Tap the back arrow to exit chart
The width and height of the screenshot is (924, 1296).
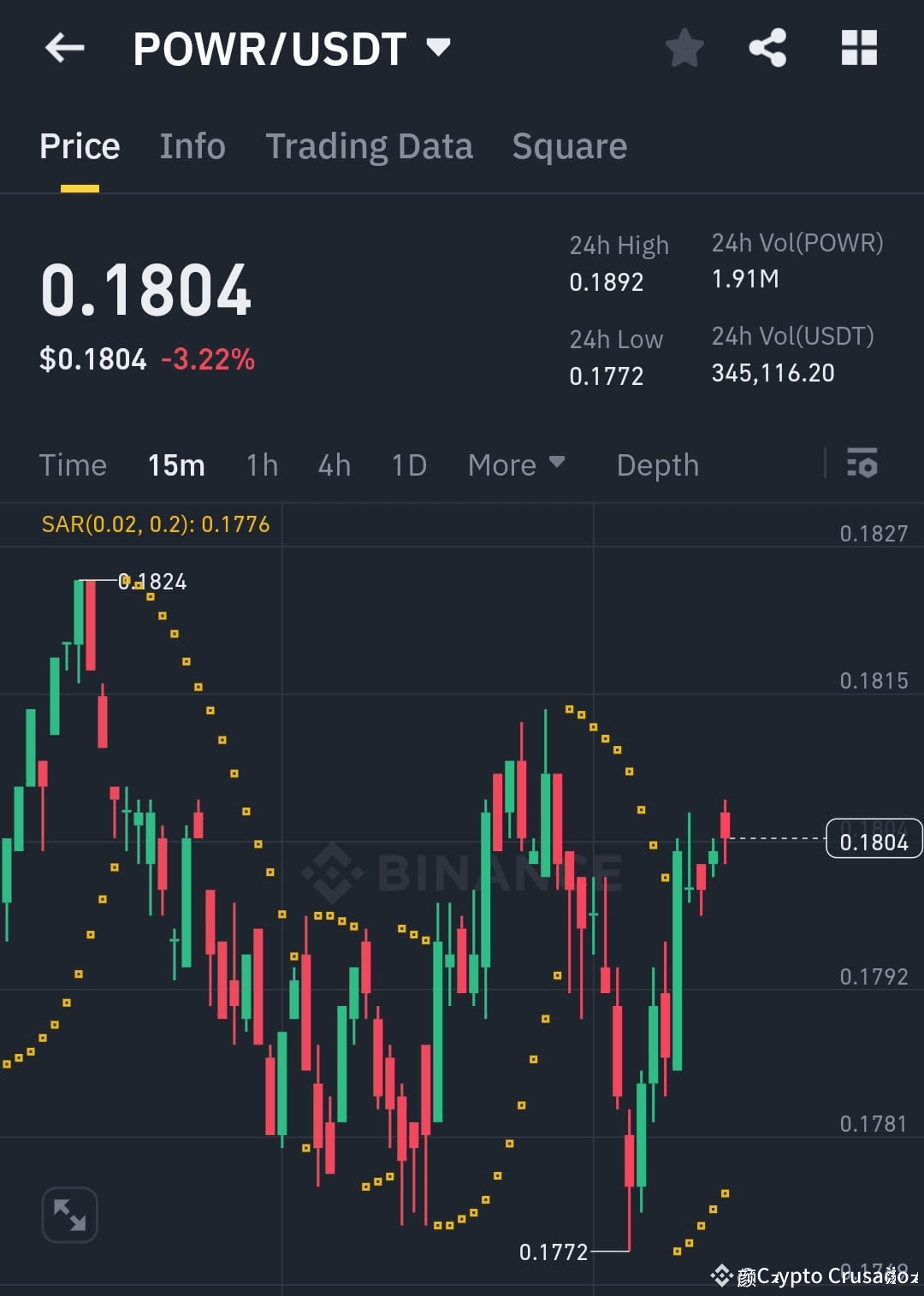[x=64, y=47]
